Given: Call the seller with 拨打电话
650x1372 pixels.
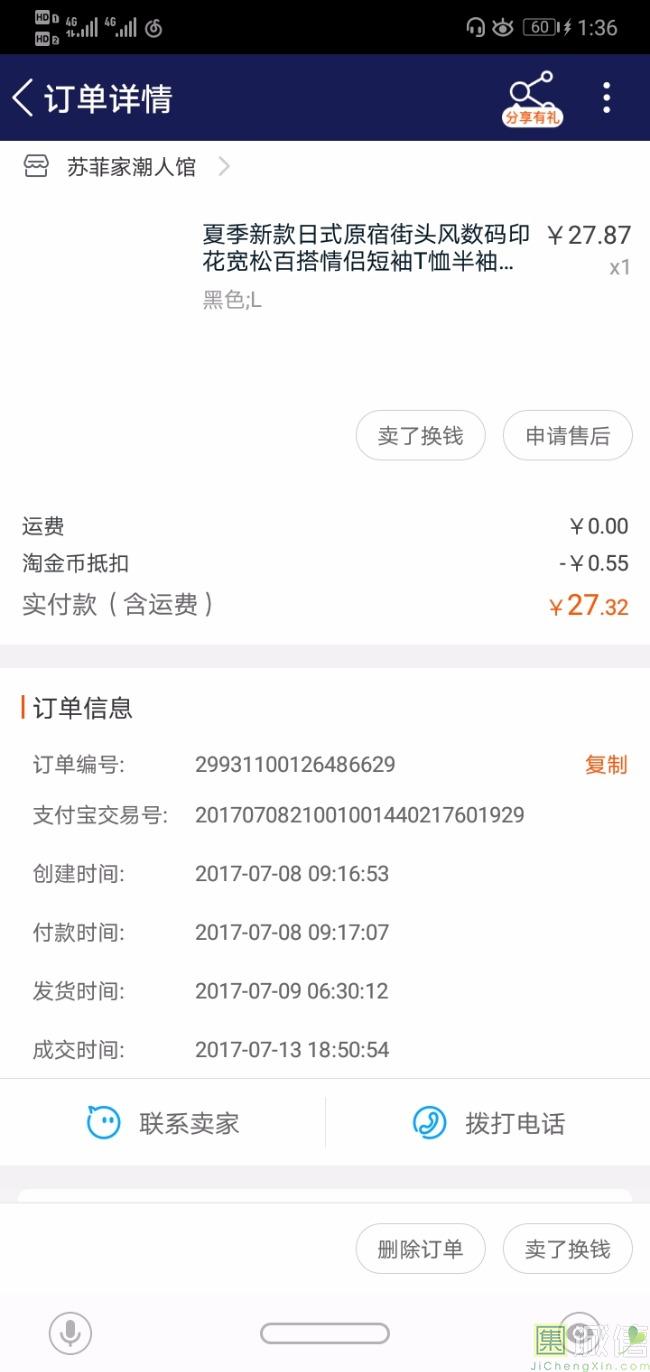Looking at the screenshot, I should click(x=489, y=1123).
